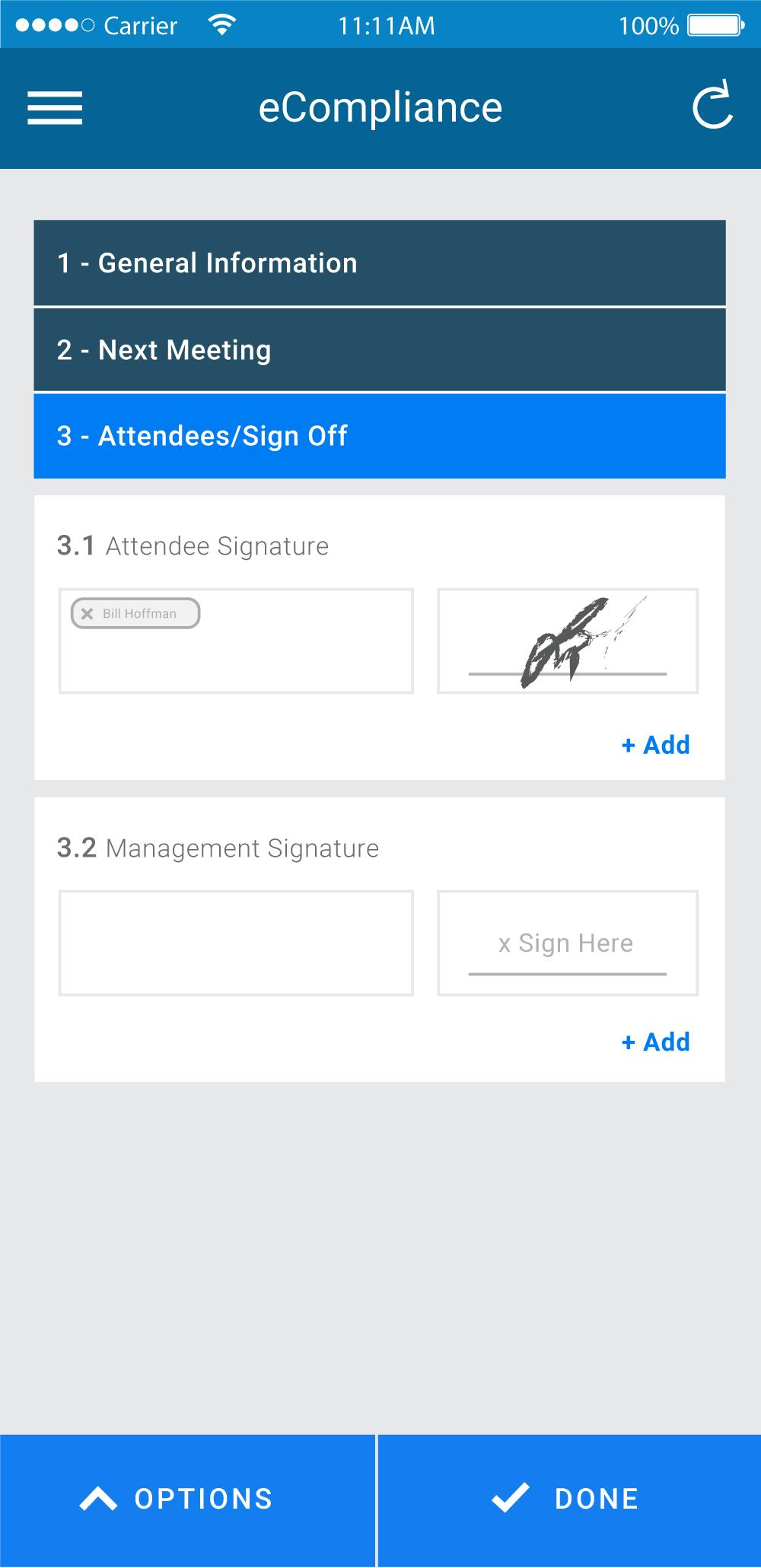Image resolution: width=761 pixels, height=1568 pixels.
Task: Add another management signature
Action: click(x=656, y=1042)
